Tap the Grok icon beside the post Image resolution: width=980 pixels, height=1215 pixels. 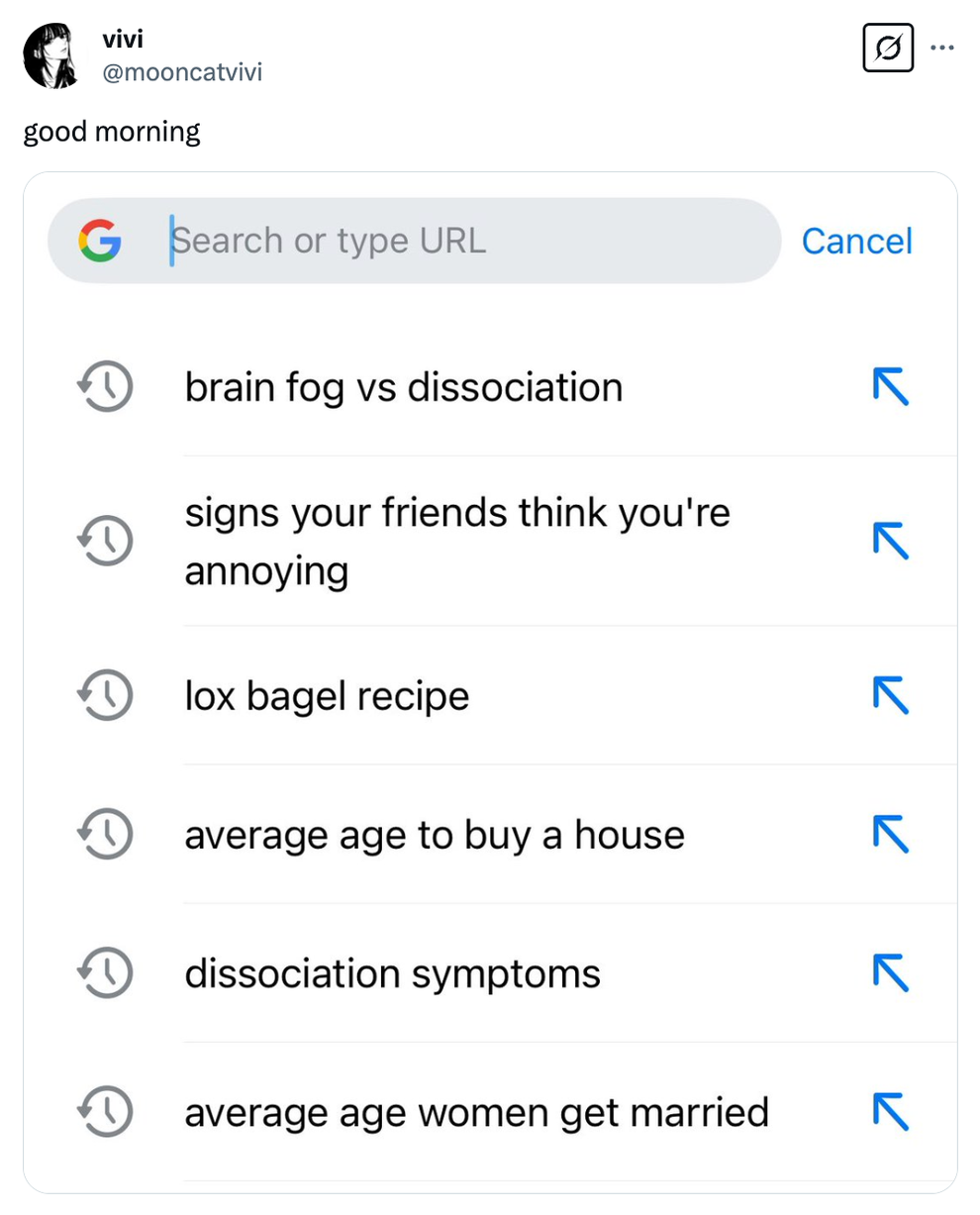pos(888,49)
